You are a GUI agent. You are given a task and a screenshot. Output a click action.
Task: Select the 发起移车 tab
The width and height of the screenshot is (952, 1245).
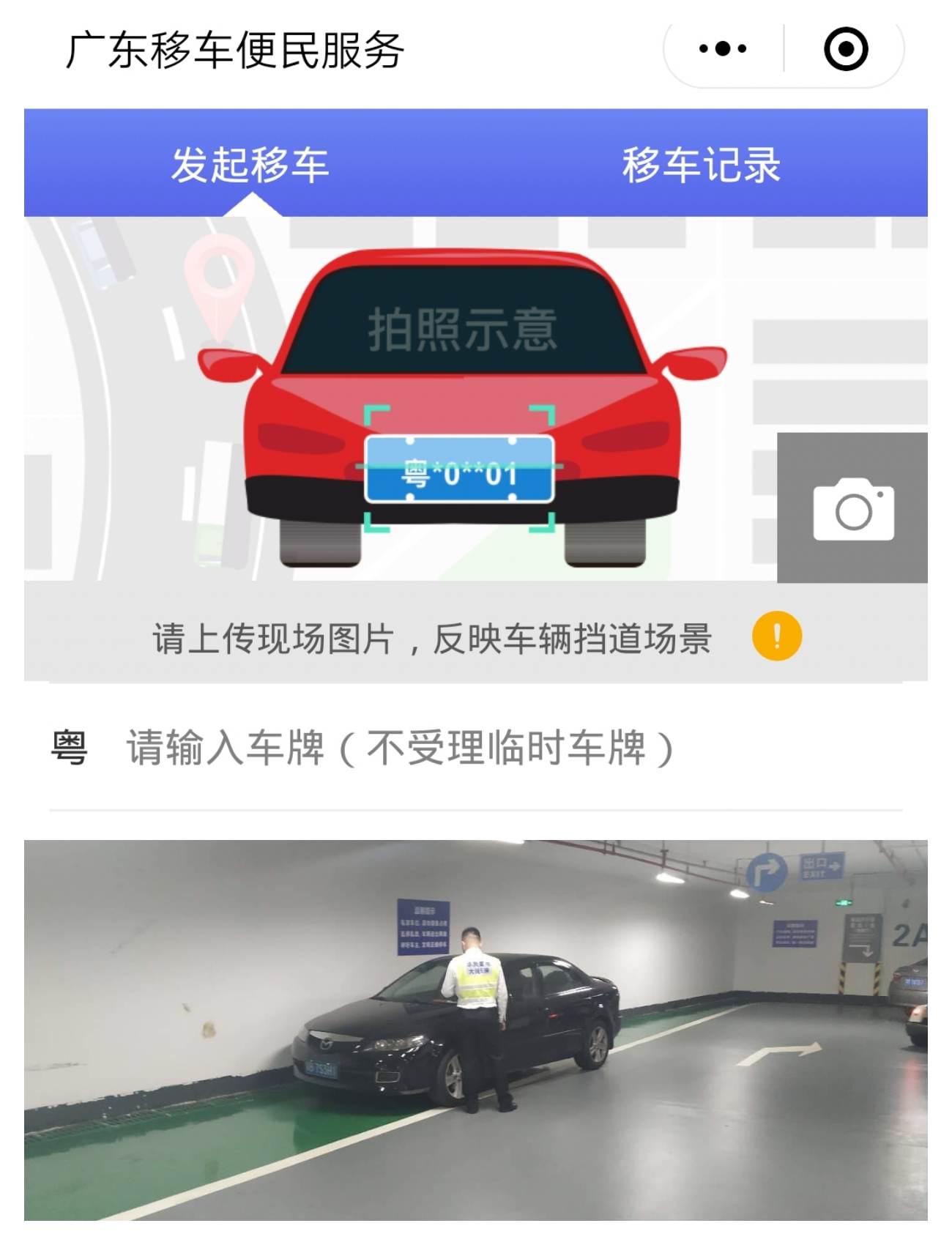250,164
